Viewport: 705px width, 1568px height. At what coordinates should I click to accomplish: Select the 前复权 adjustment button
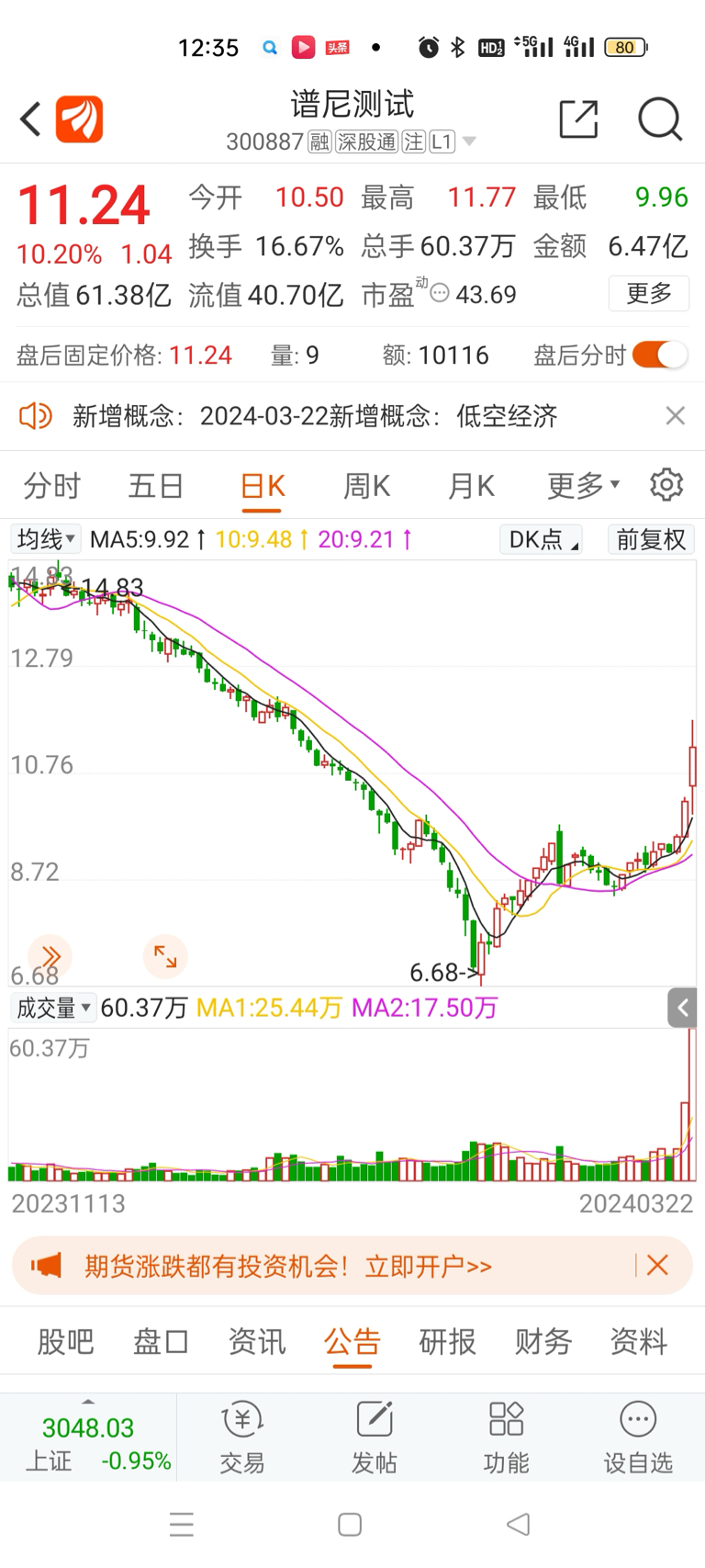(x=650, y=539)
